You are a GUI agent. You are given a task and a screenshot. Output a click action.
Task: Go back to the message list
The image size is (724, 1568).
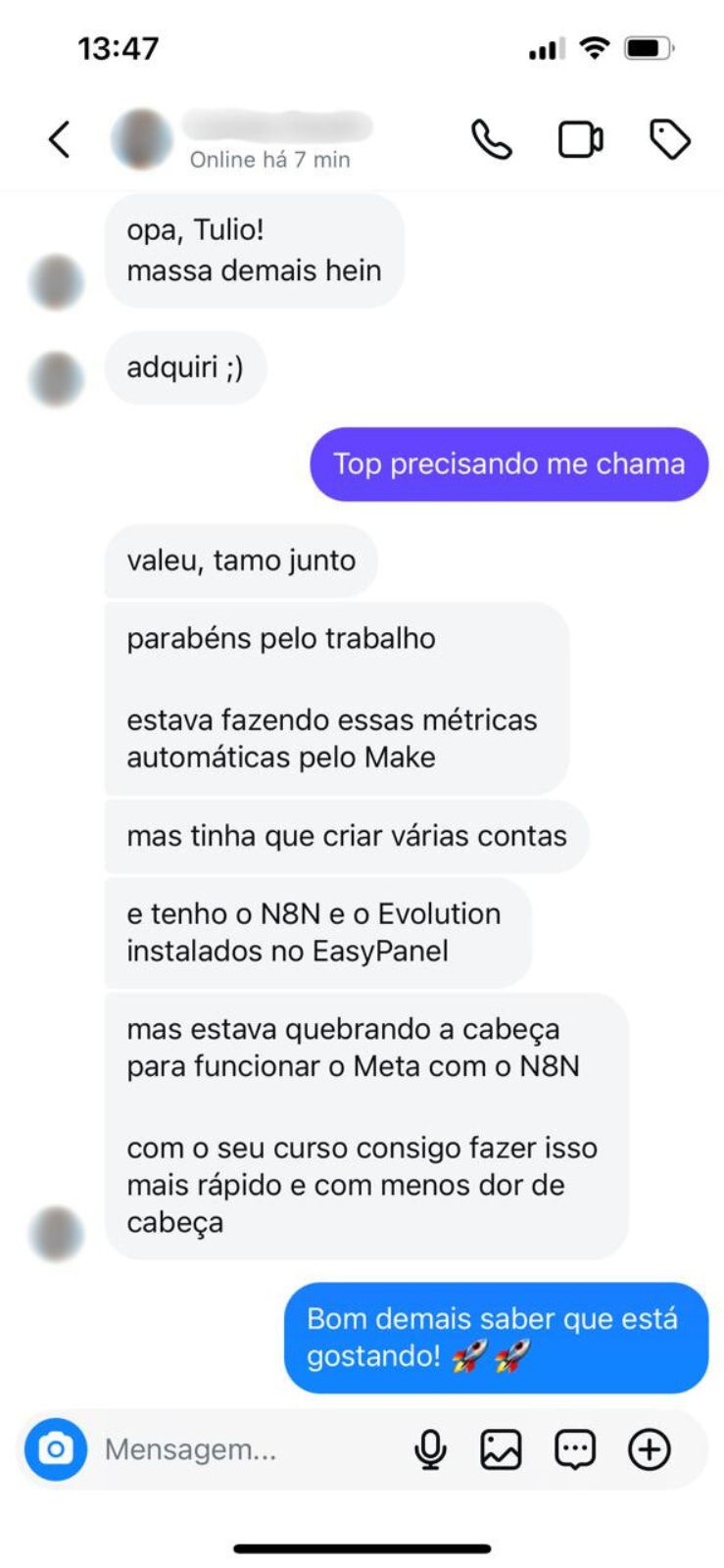(60, 139)
